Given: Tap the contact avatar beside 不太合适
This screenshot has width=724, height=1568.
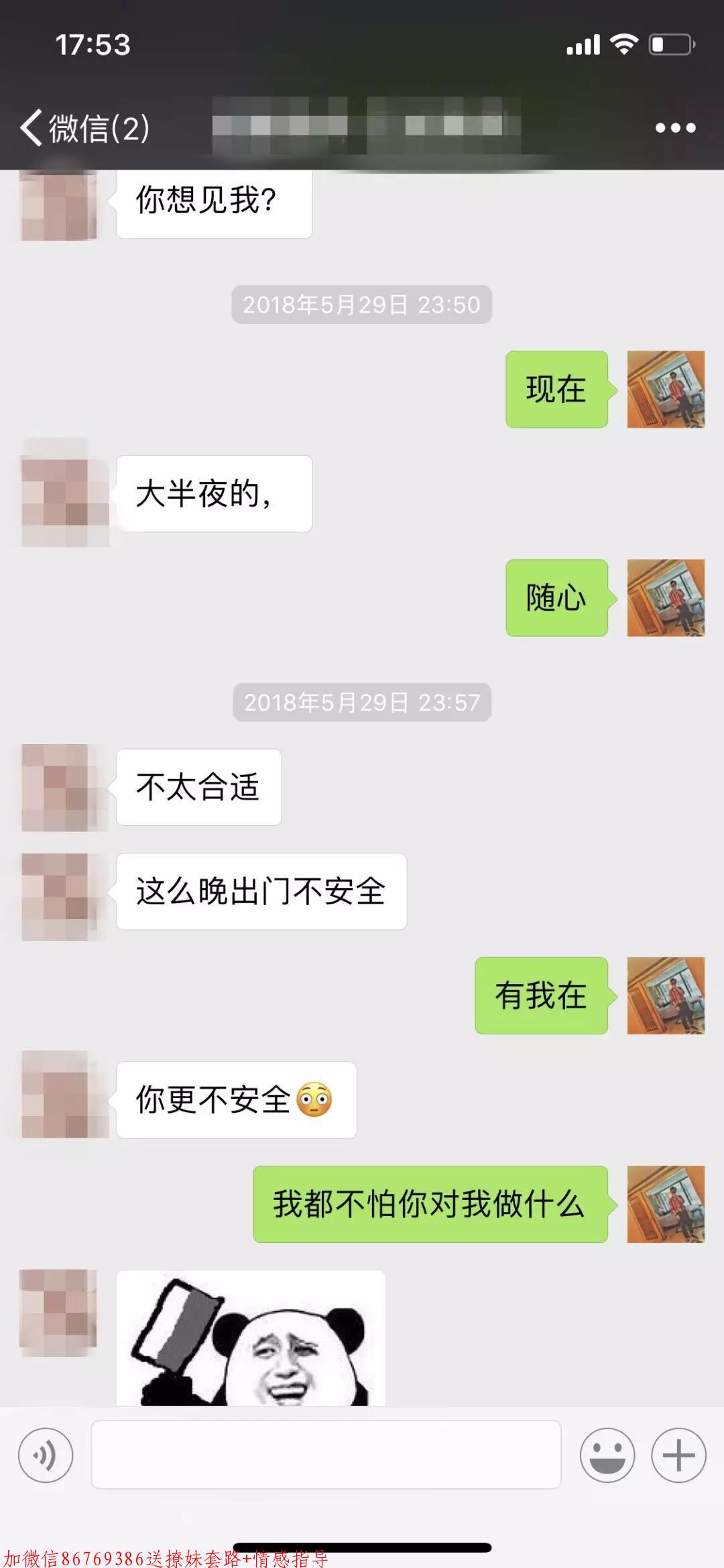Looking at the screenshot, I should [x=60, y=787].
